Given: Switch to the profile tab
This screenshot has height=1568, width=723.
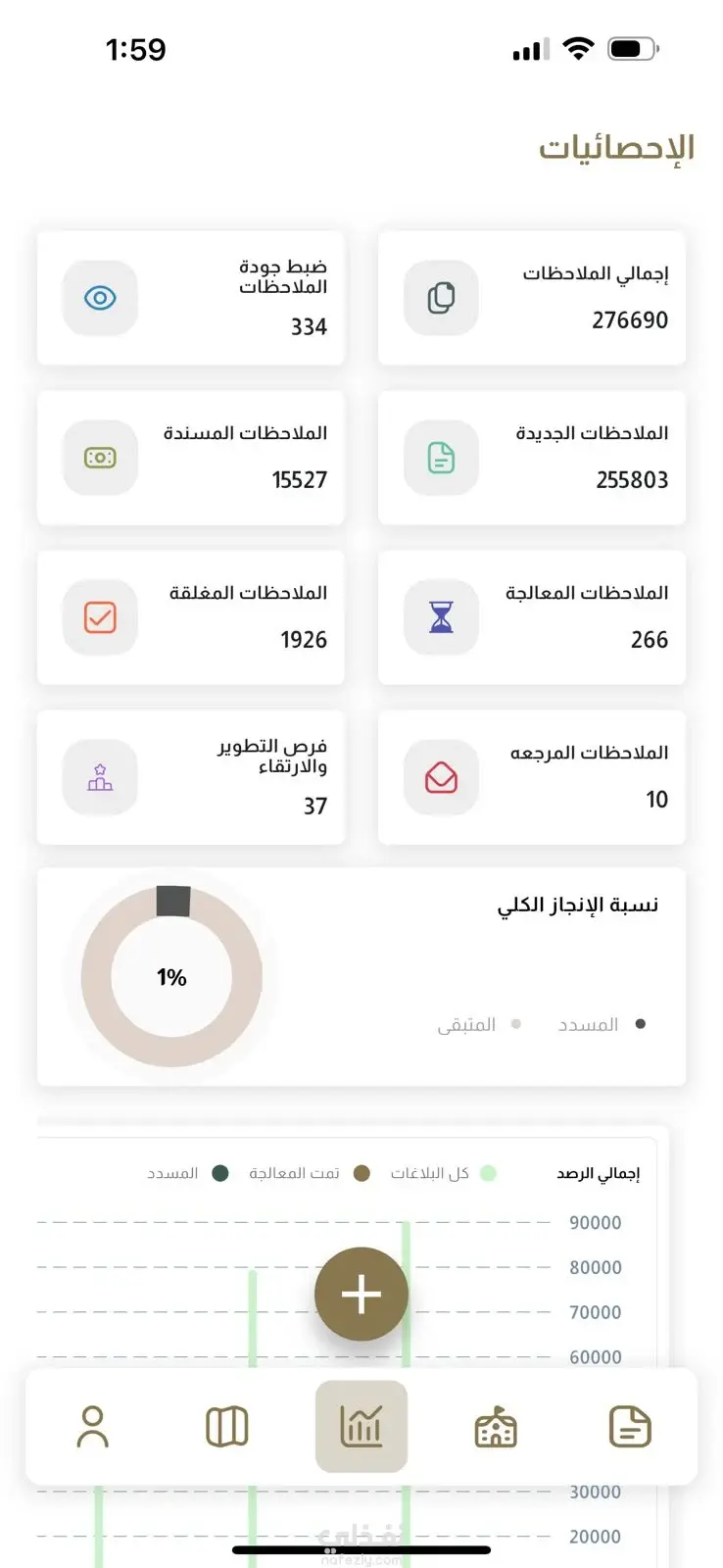Looking at the screenshot, I should [93, 1427].
